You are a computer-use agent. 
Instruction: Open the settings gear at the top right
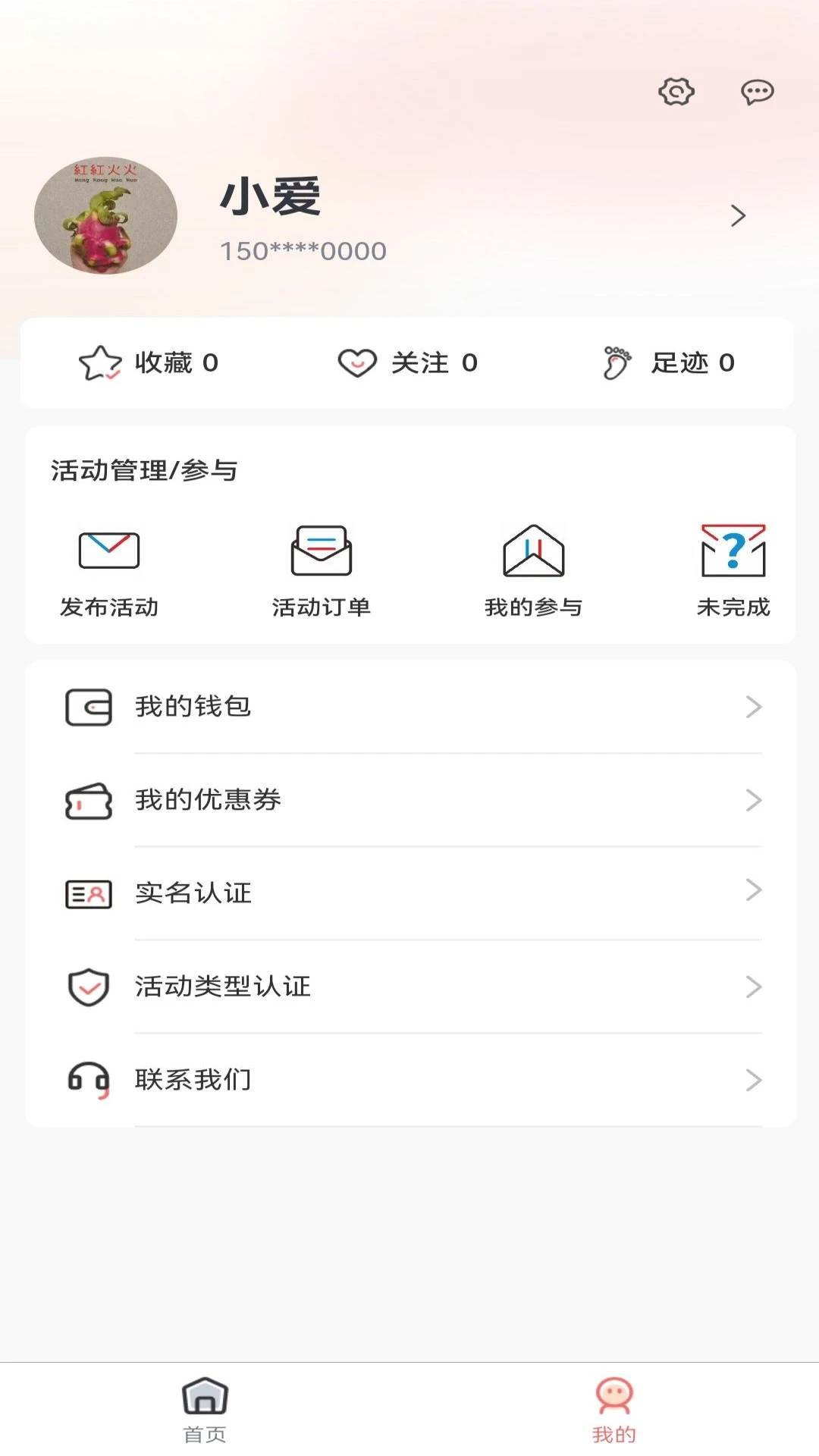click(x=676, y=93)
